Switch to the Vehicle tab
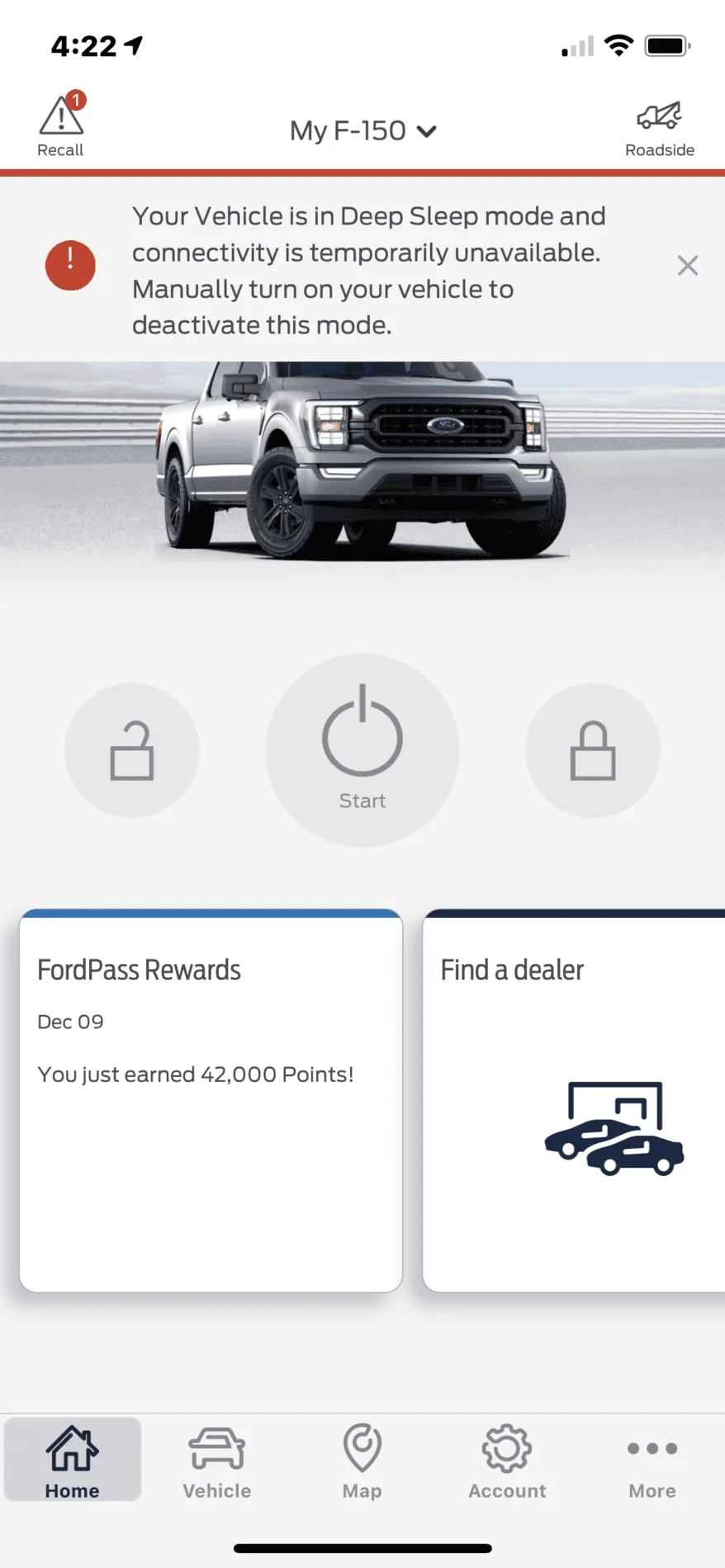Viewport: 725px width, 1568px height. click(217, 1460)
